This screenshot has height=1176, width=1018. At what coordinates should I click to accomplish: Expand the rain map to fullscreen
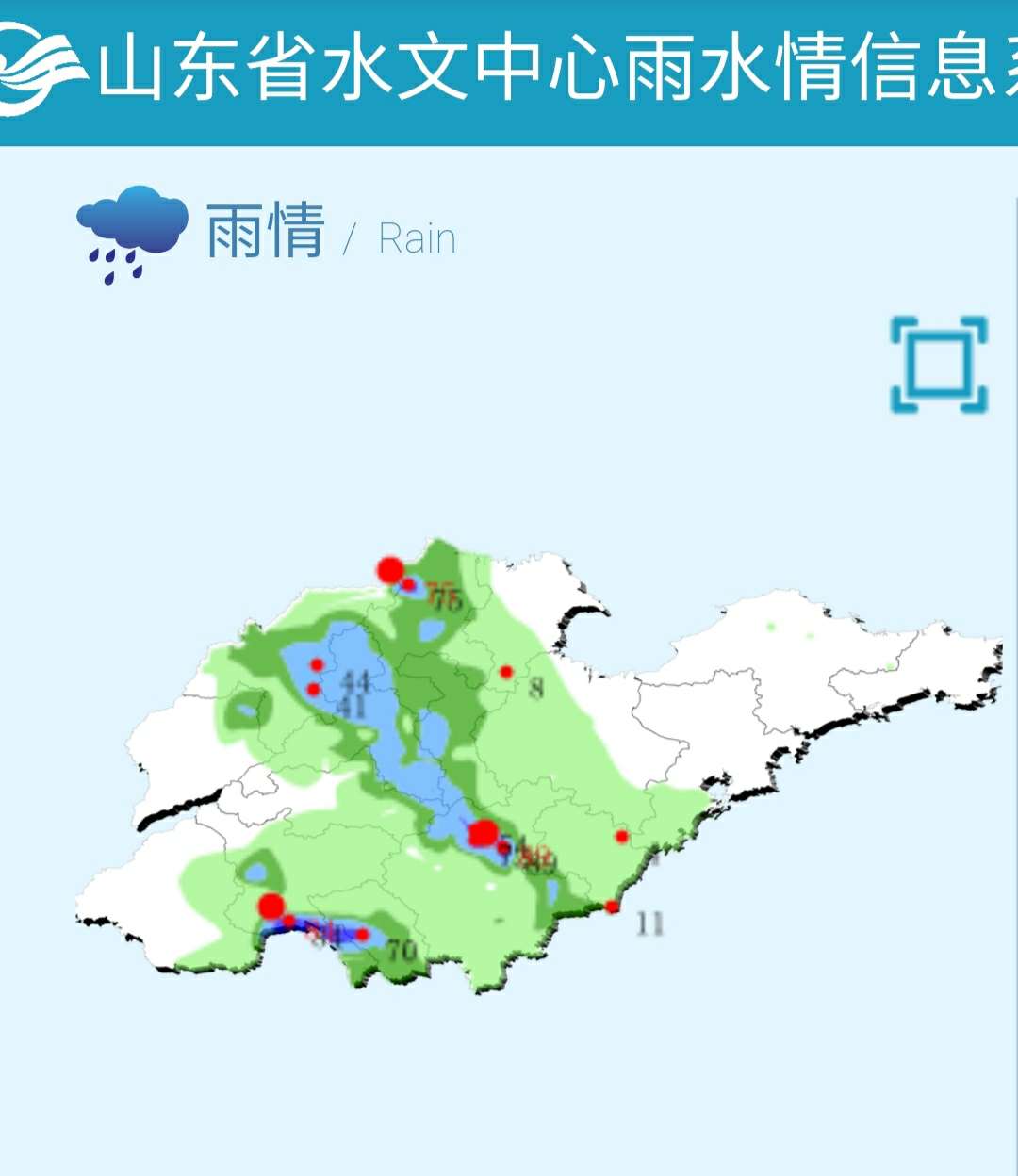point(939,365)
